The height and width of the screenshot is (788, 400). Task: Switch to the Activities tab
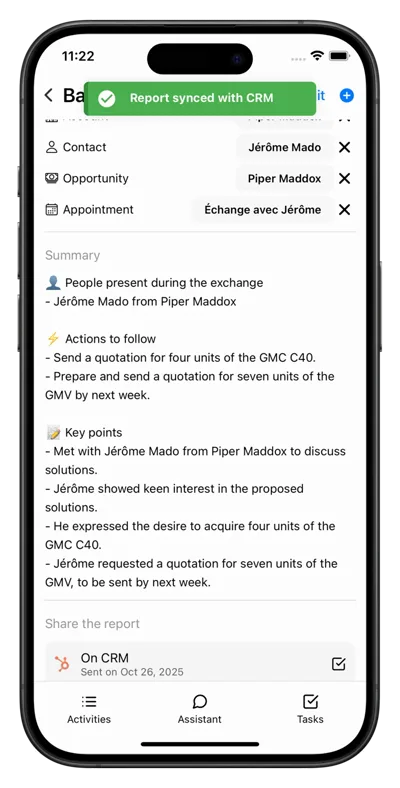pyautogui.click(x=89, y=709)
